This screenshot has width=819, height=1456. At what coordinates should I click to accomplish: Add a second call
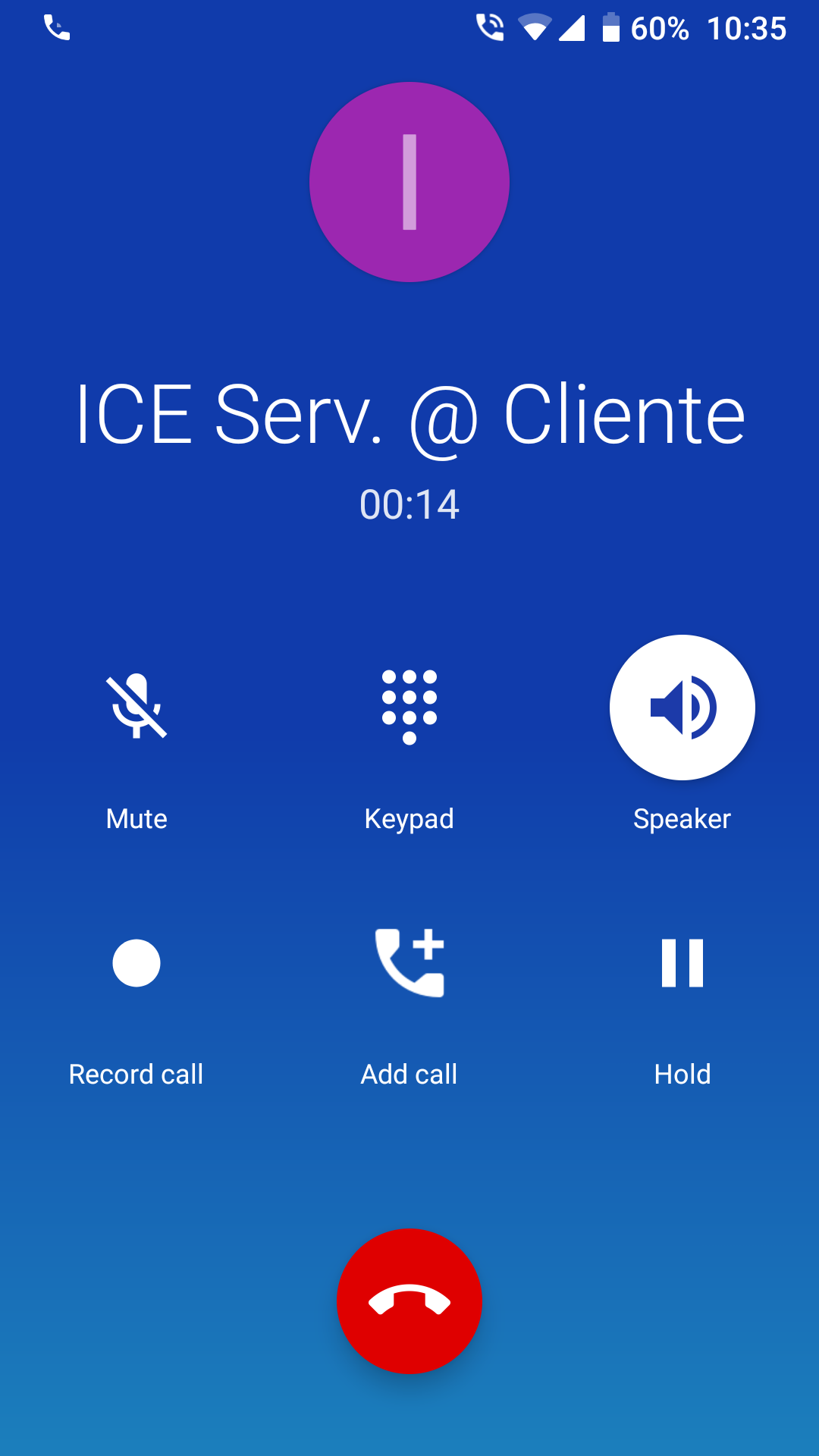pyautogui.click(x=409, y=963)
